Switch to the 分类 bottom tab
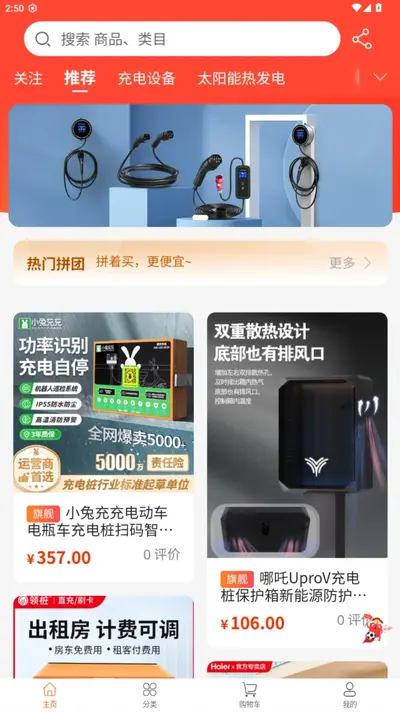The height and width of the screenshot is (712, 400). (x=150, y=695)
